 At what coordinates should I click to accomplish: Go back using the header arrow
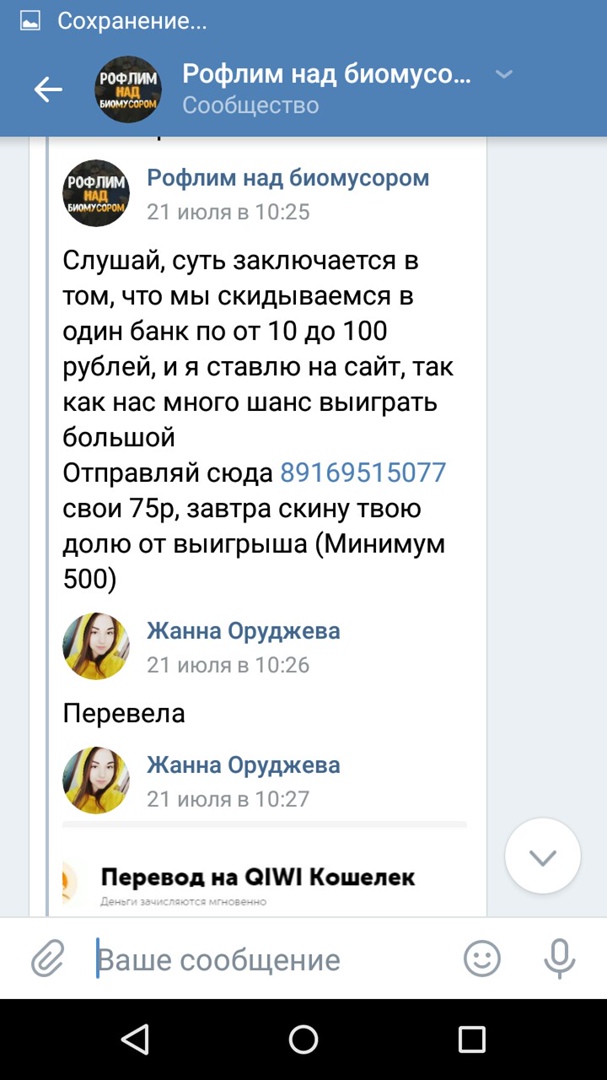click(x=48, y=90)
